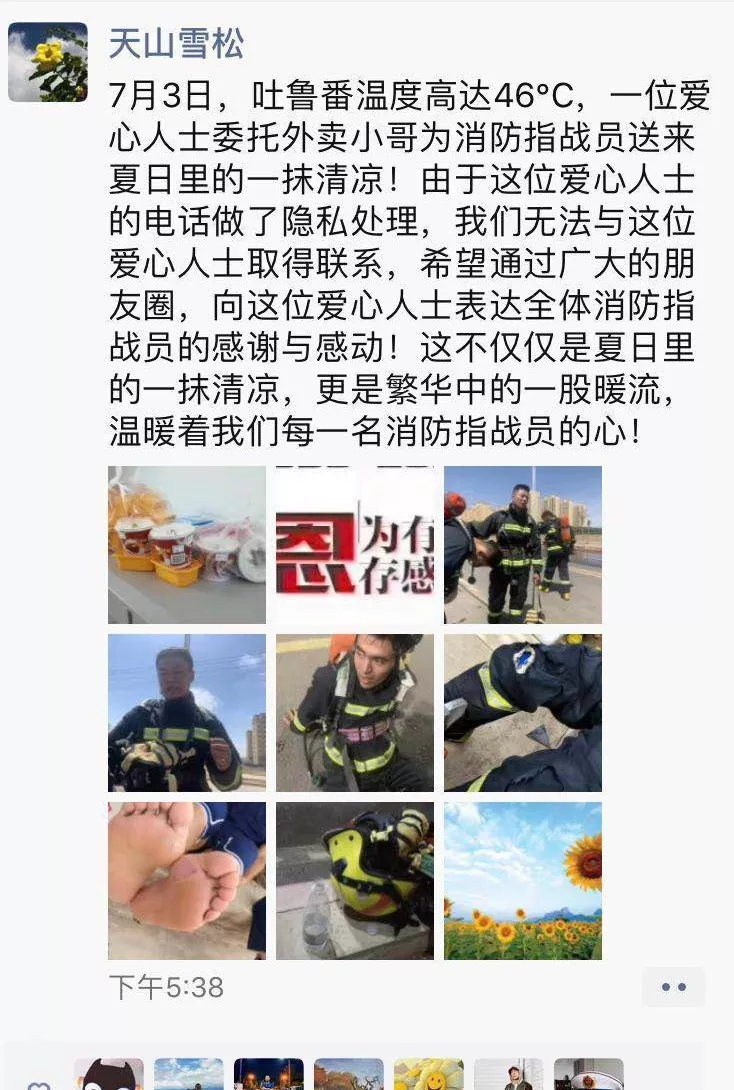View photo of yellow helmet and bottle
Screen dimensions: 734x1090
click(x=355, y=881)
